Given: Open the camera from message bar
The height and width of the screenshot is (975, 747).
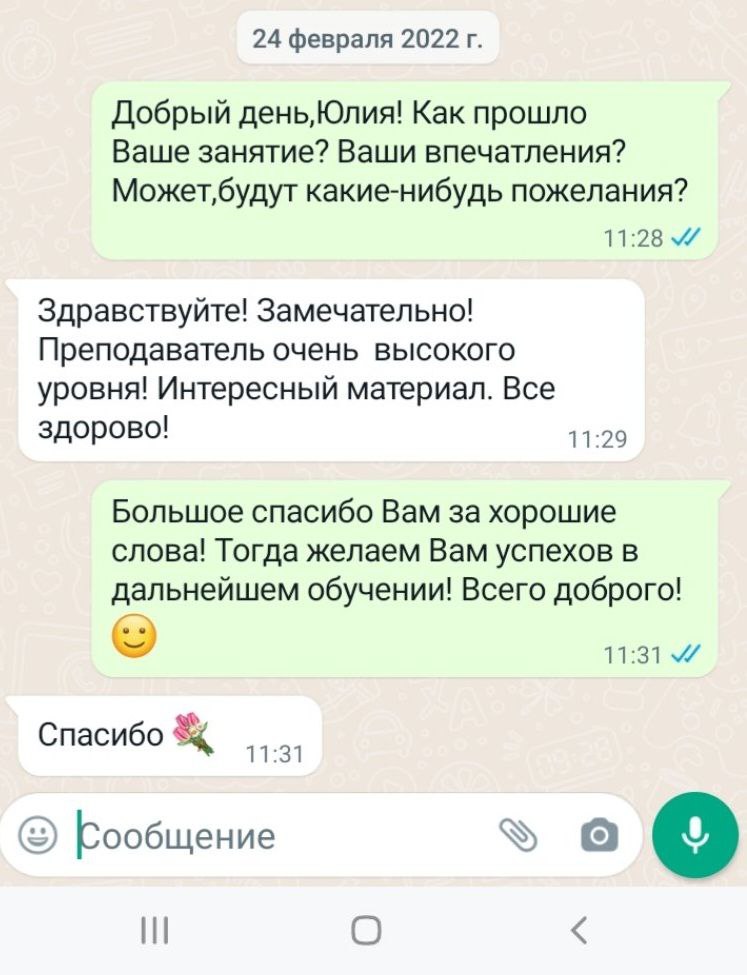Looking at the screenshot, I should click(598, 835).
